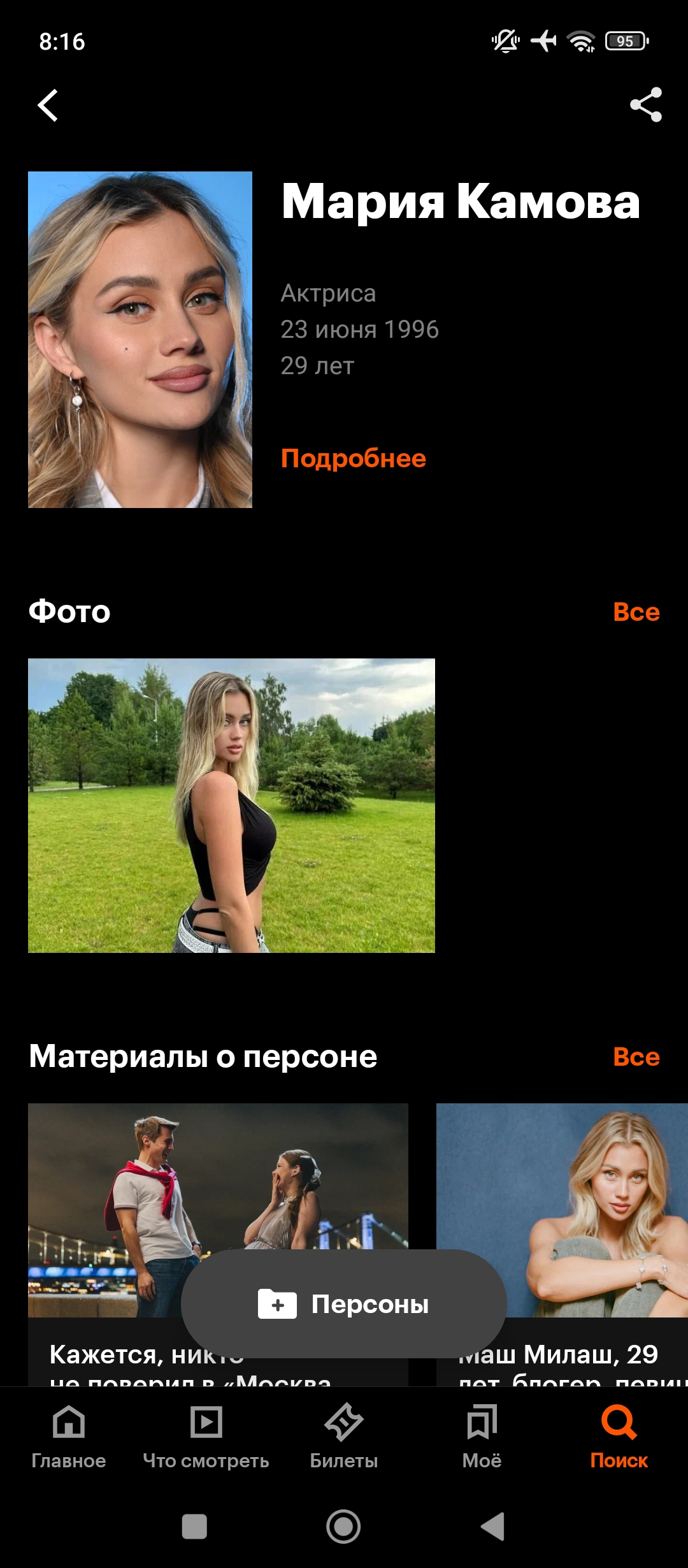
Task: Share this person's page
Action: tap(645, 105)
